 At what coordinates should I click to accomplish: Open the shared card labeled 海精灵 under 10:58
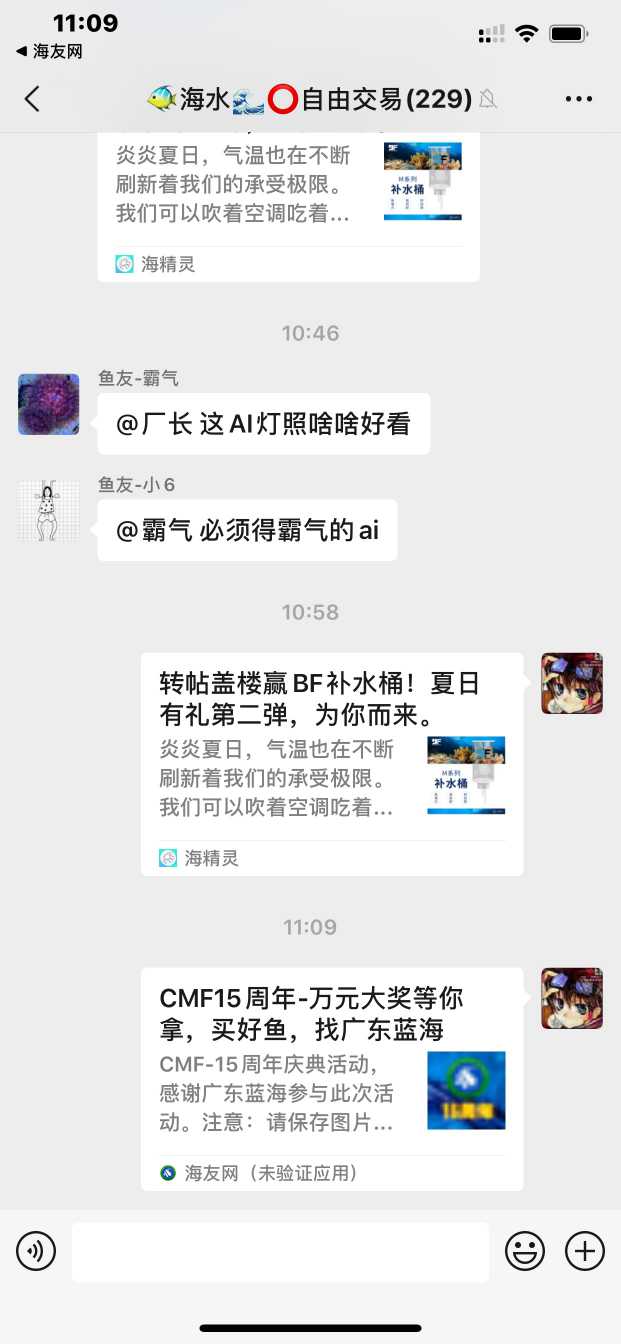332,763
